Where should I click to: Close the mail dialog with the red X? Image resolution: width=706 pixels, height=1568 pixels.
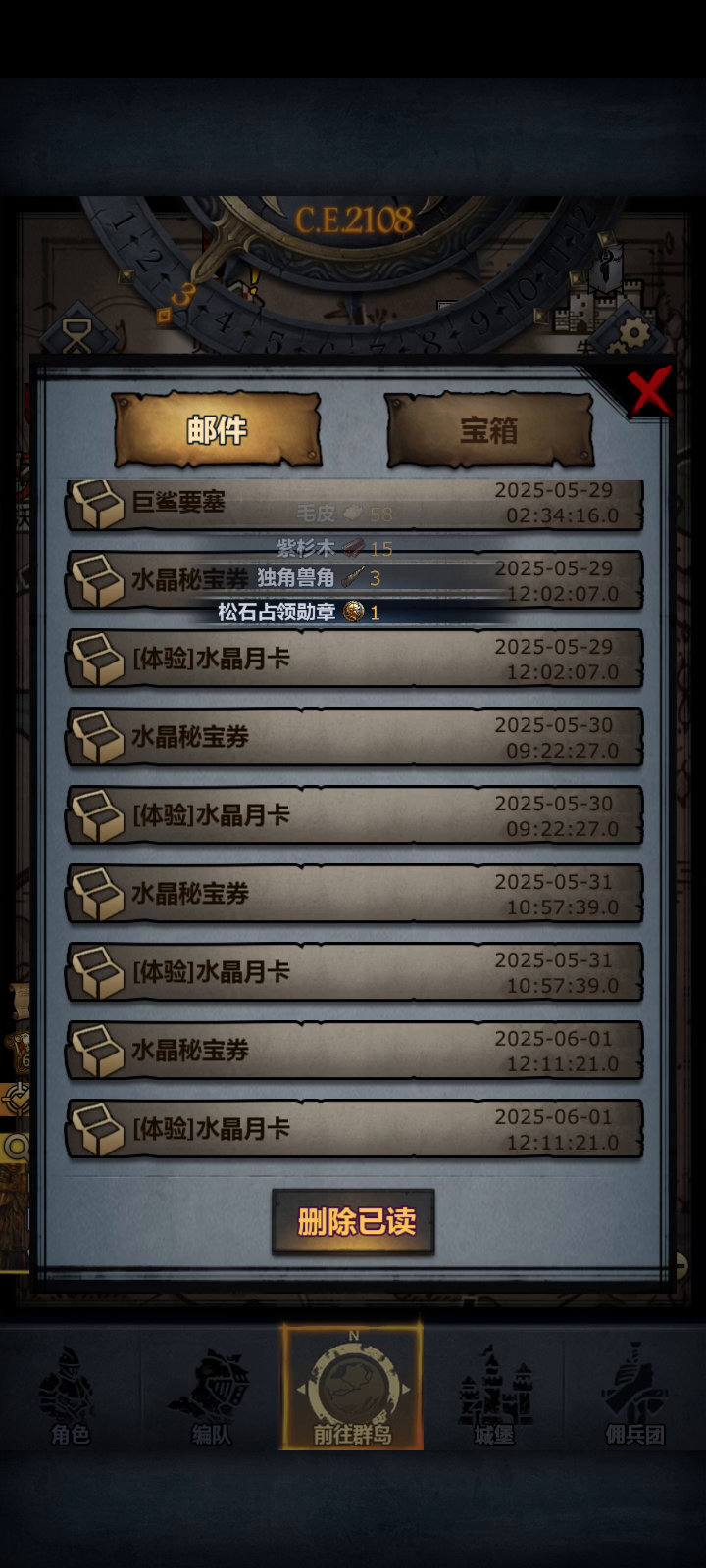pos(649,392)
